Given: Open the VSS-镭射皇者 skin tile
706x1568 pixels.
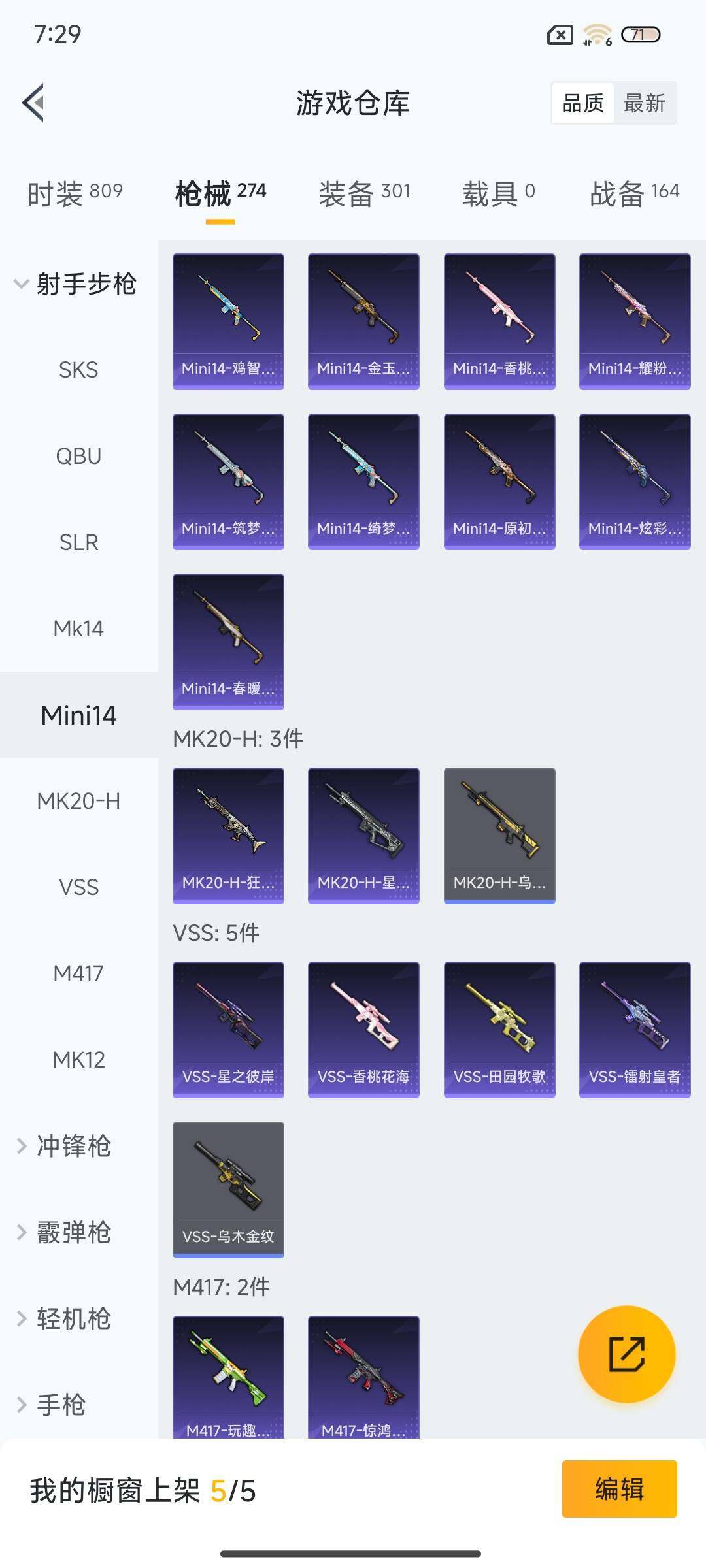Looking at the screenshot, I should 635,1029.
